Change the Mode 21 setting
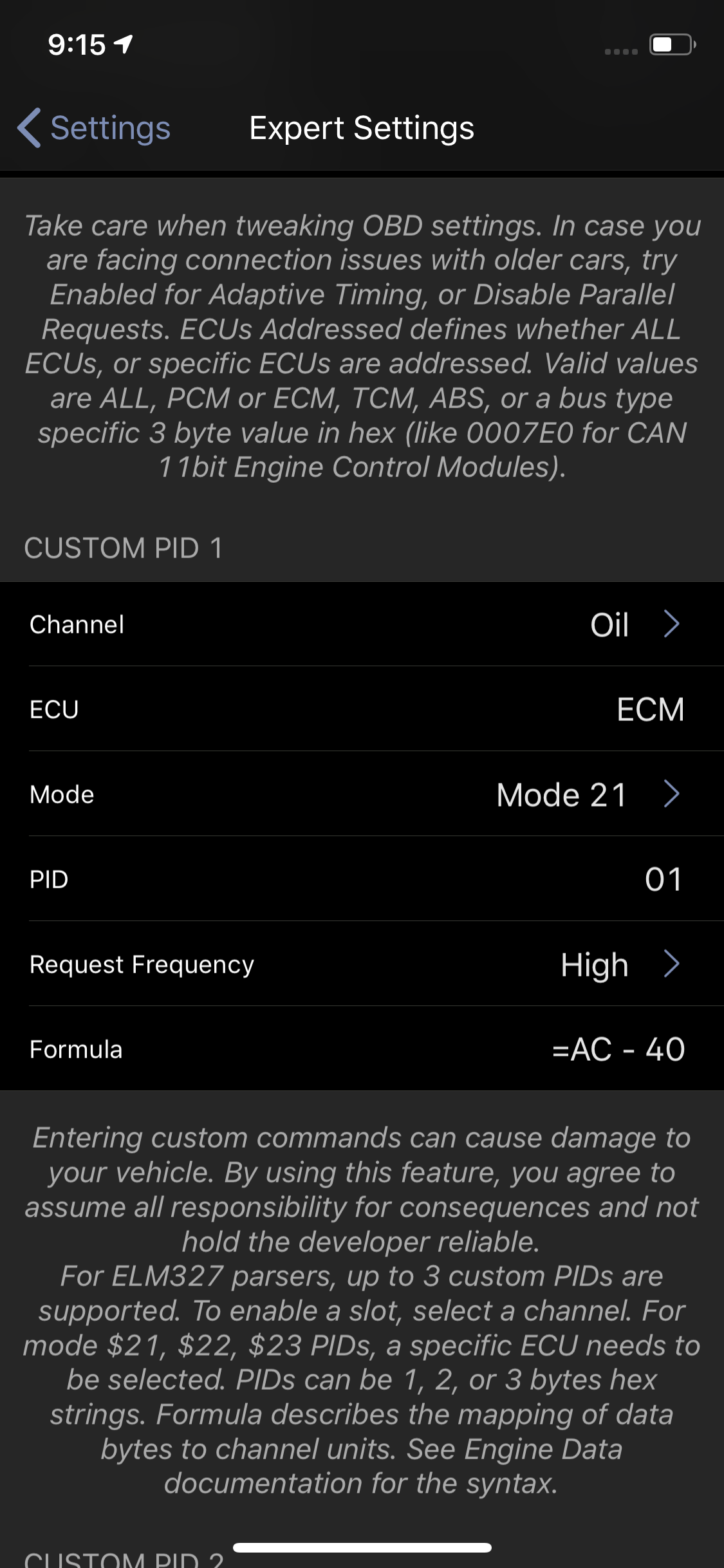The height and width of the screenshot is (1568, 724). (362, 794)
